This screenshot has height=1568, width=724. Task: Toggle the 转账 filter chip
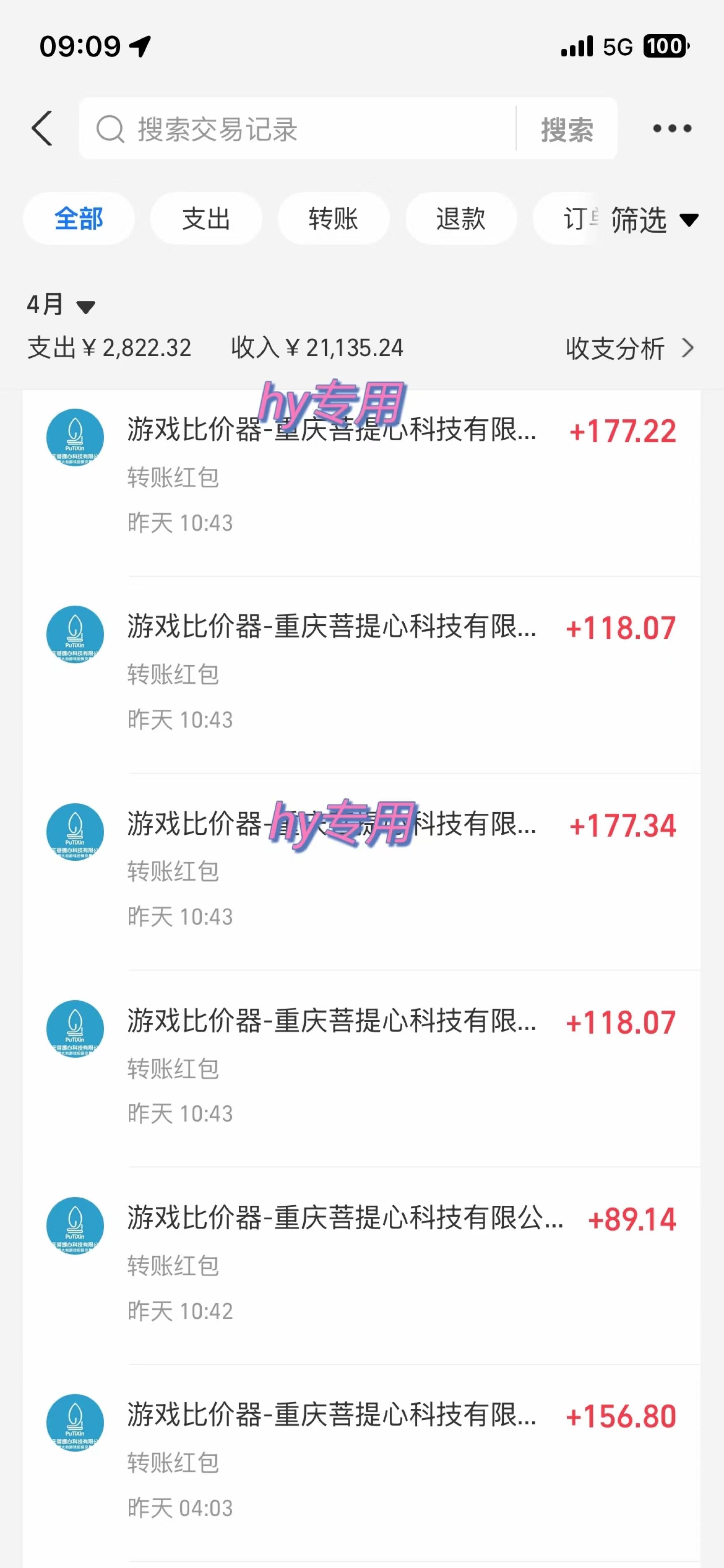pos(333,219)
